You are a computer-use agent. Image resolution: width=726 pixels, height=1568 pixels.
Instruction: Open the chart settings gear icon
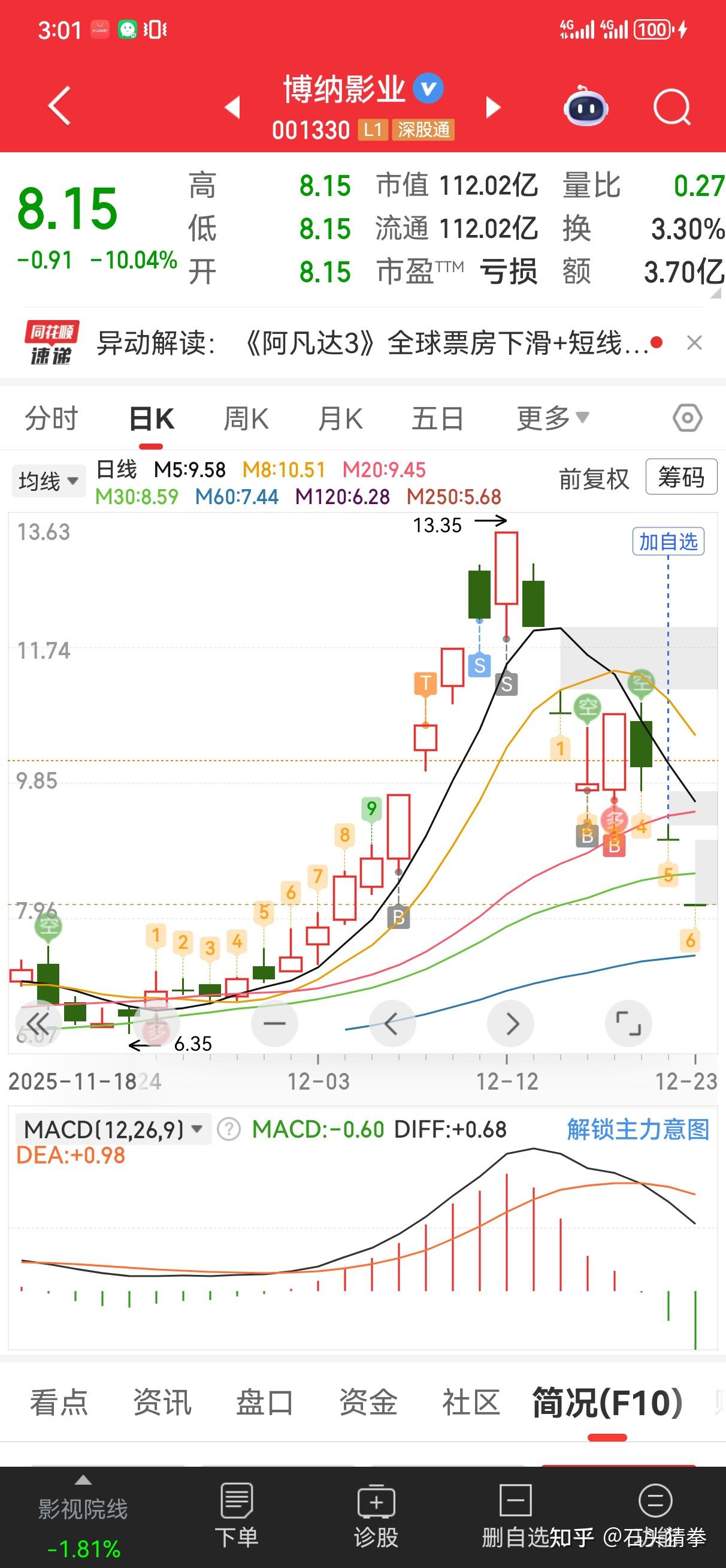tap(688, 418)
